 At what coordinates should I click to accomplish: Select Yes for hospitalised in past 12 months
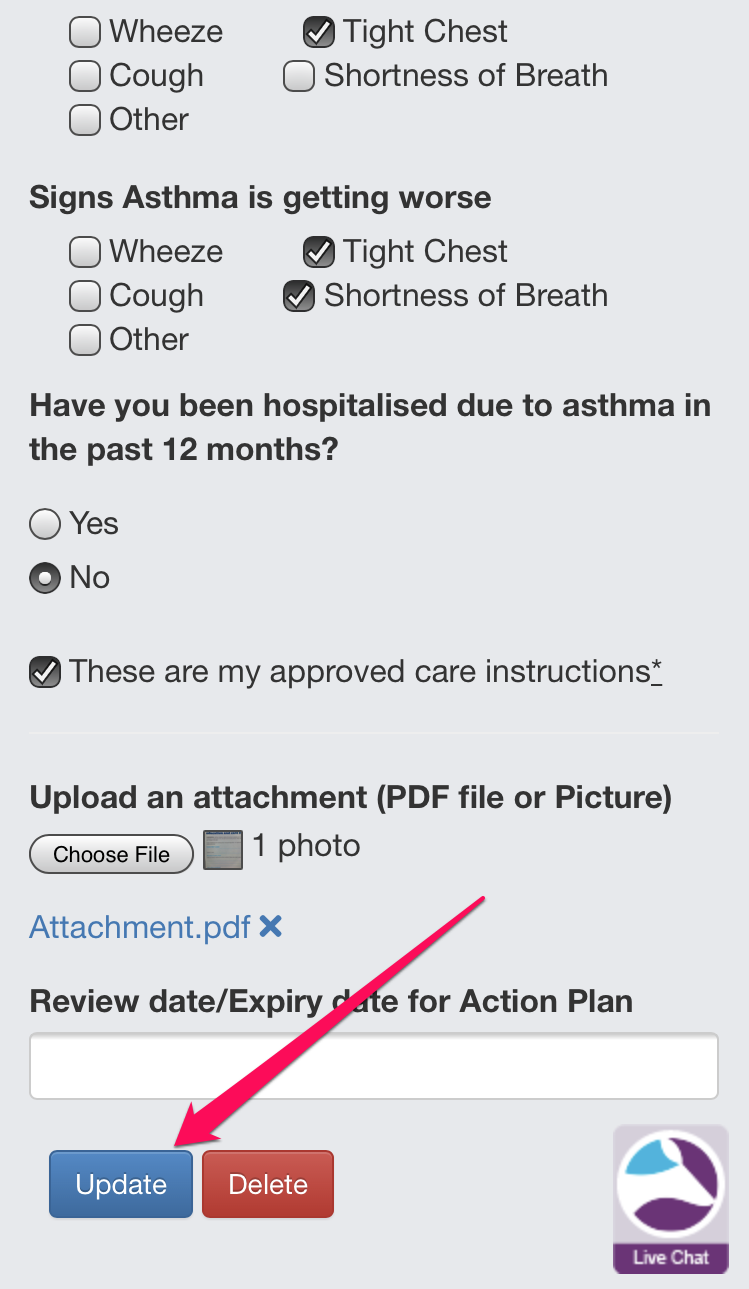45,523
